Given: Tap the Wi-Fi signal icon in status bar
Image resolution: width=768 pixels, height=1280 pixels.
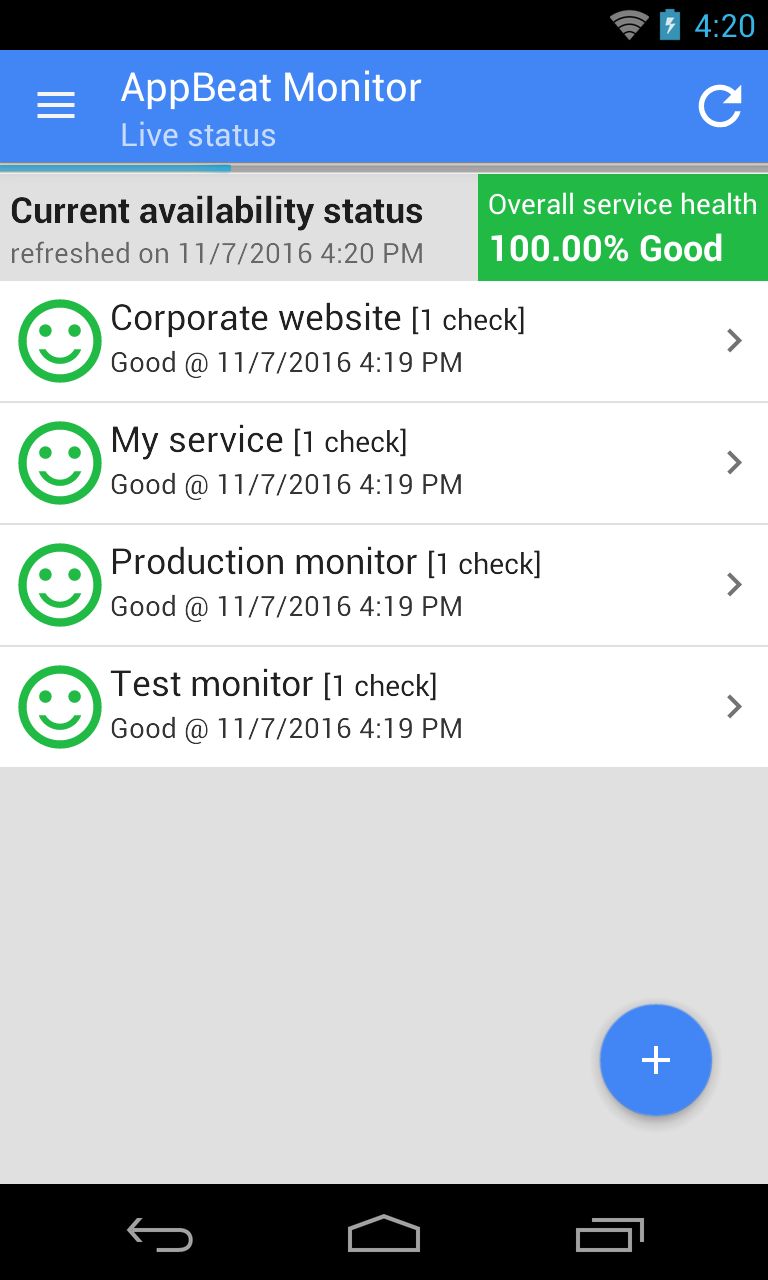Looking at the screenshot, I should pyautogui.click(x=628, y=25).
